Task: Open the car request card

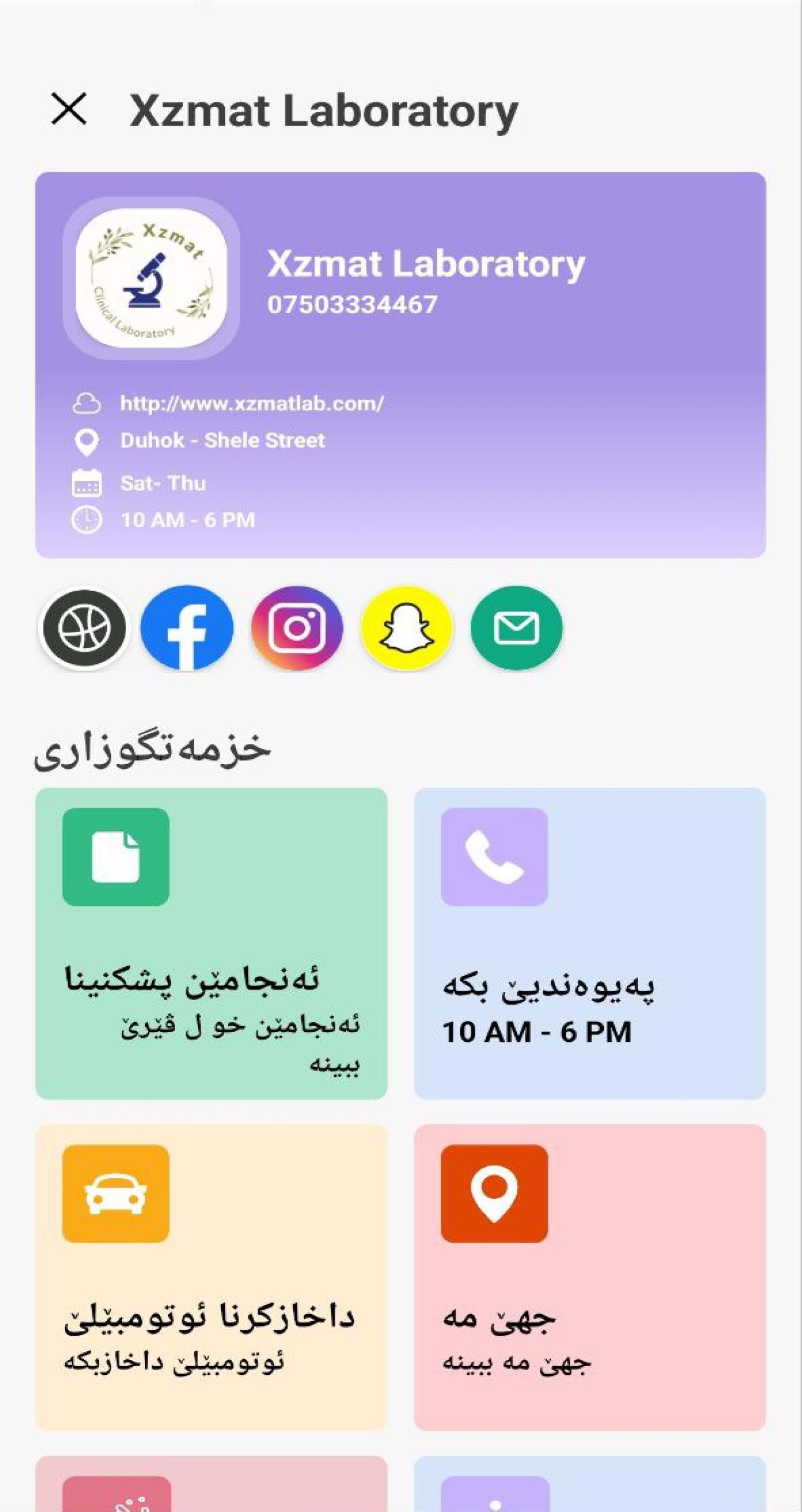Action: point(211,1277)
